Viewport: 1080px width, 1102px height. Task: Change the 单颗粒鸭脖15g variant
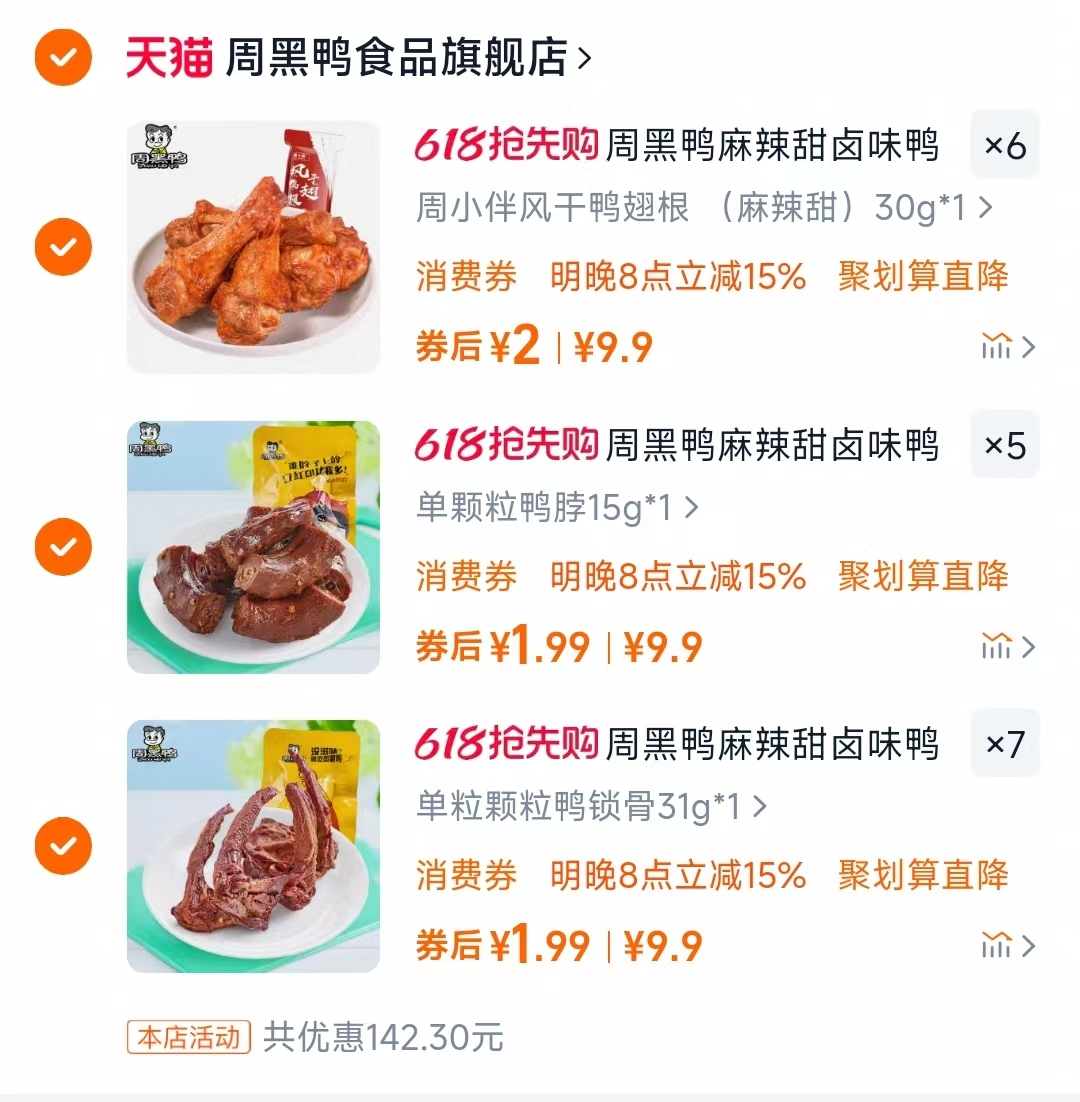(556, 508)
